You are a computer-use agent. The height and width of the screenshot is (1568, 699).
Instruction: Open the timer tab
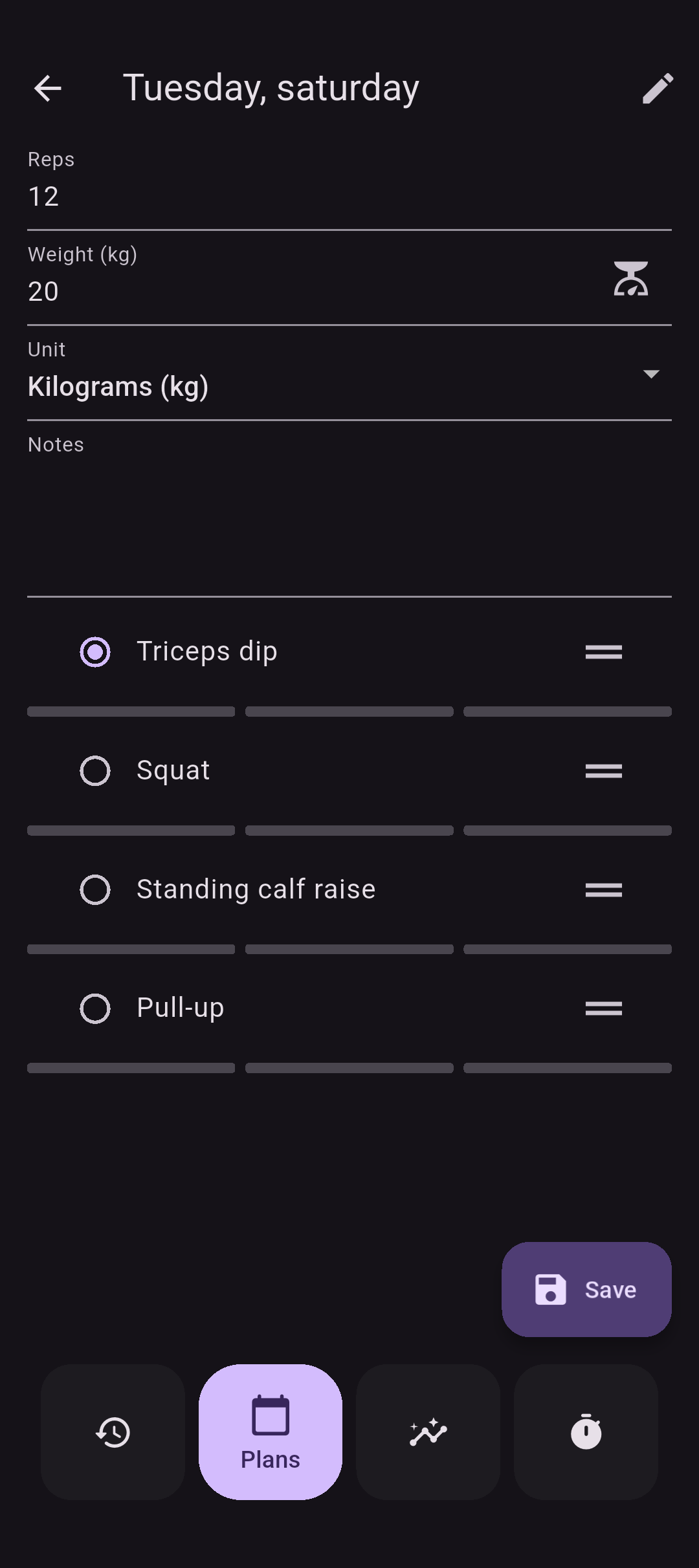[x=586, y=1432]
